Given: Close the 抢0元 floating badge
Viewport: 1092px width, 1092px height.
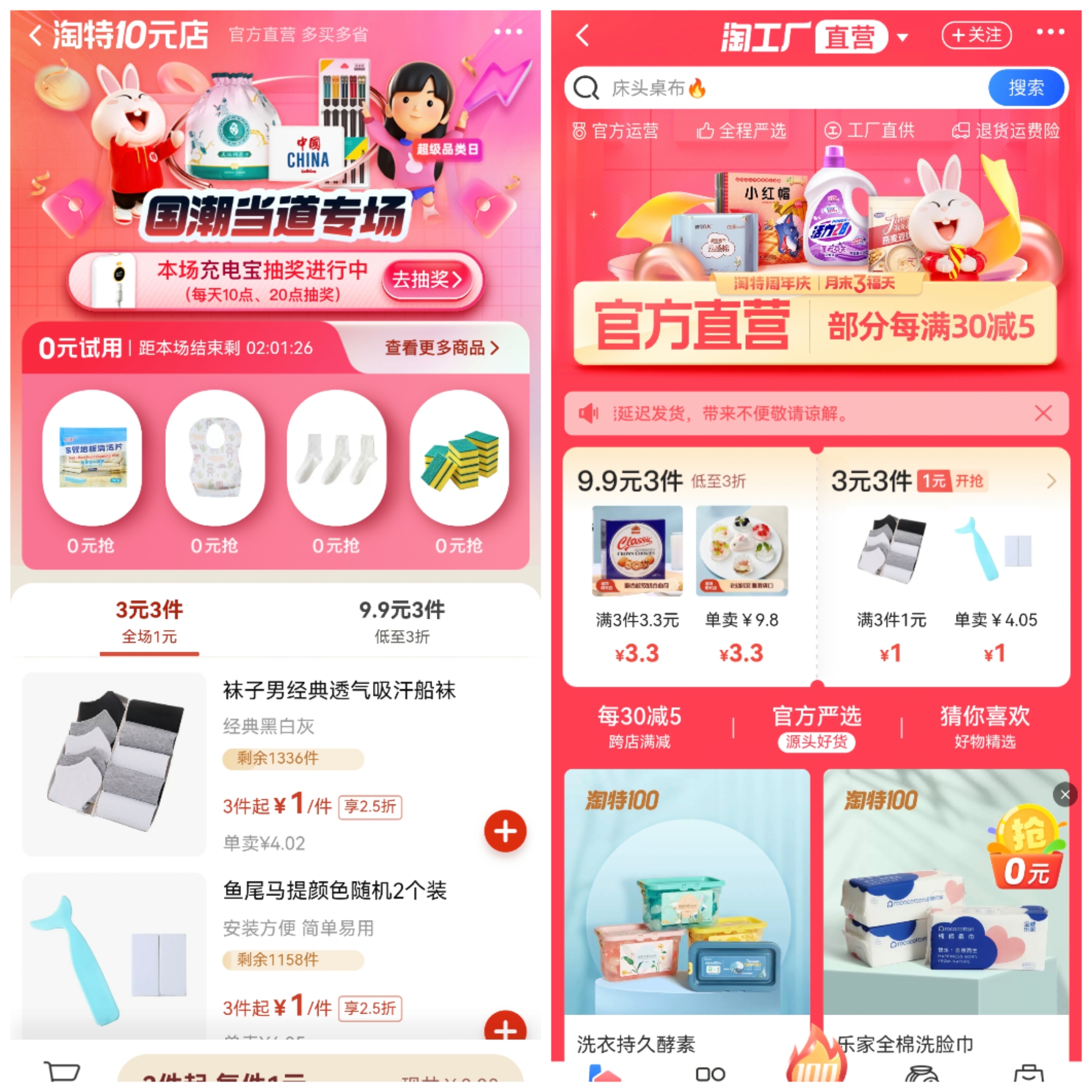Looking at the screenshot, I should point(1065,795).
